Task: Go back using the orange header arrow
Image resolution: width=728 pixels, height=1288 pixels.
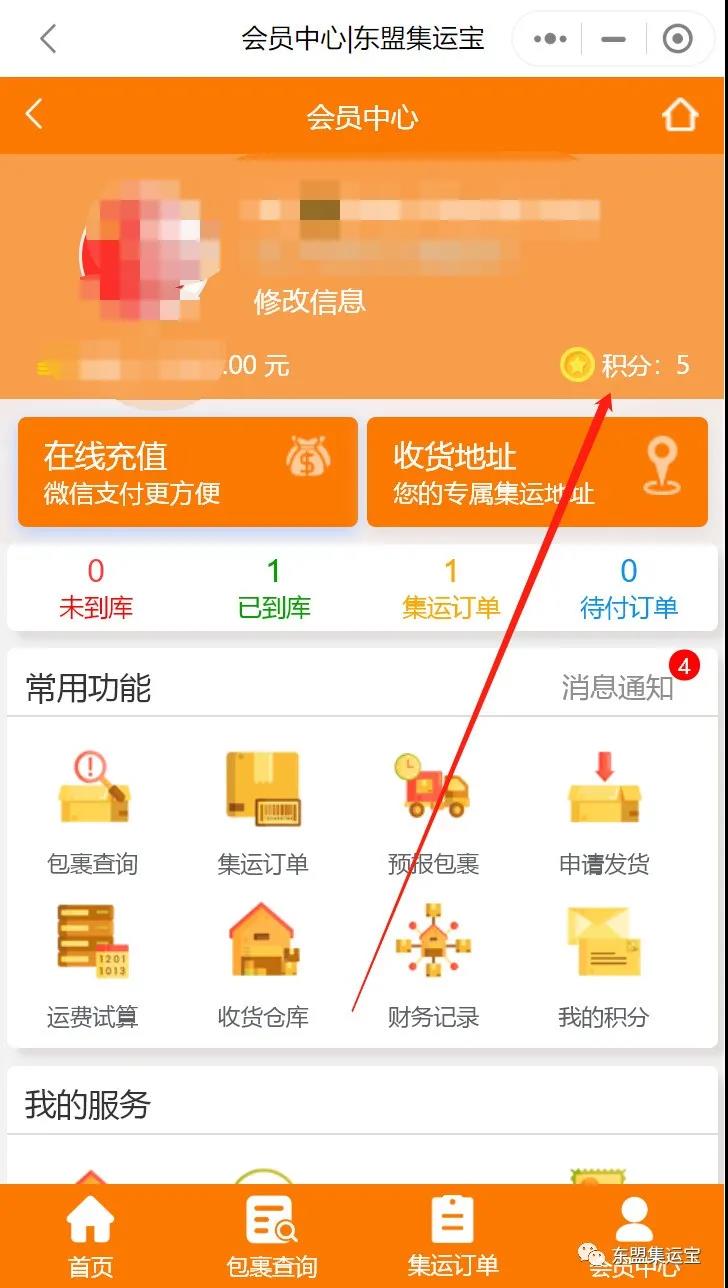Action: pyautogui.click(x=34, y=115)
